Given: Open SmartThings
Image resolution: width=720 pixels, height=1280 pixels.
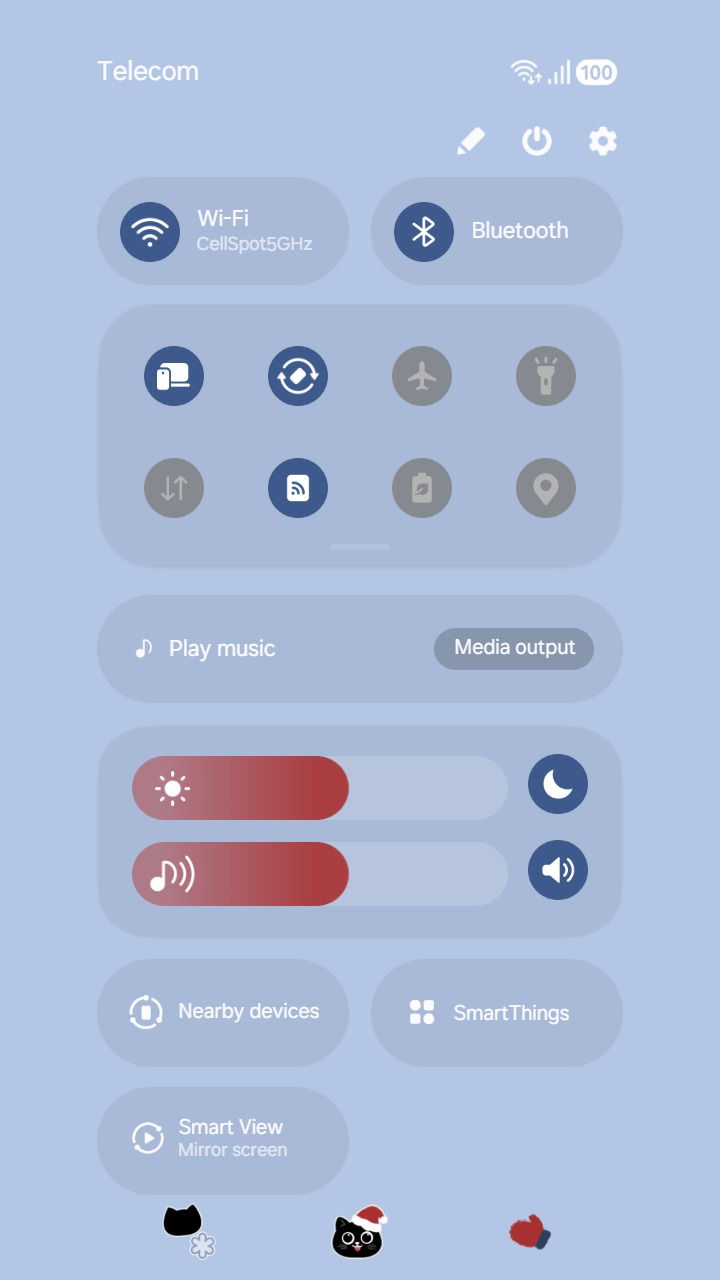Looking at the screenshot, I should [x=497, y=1013].
